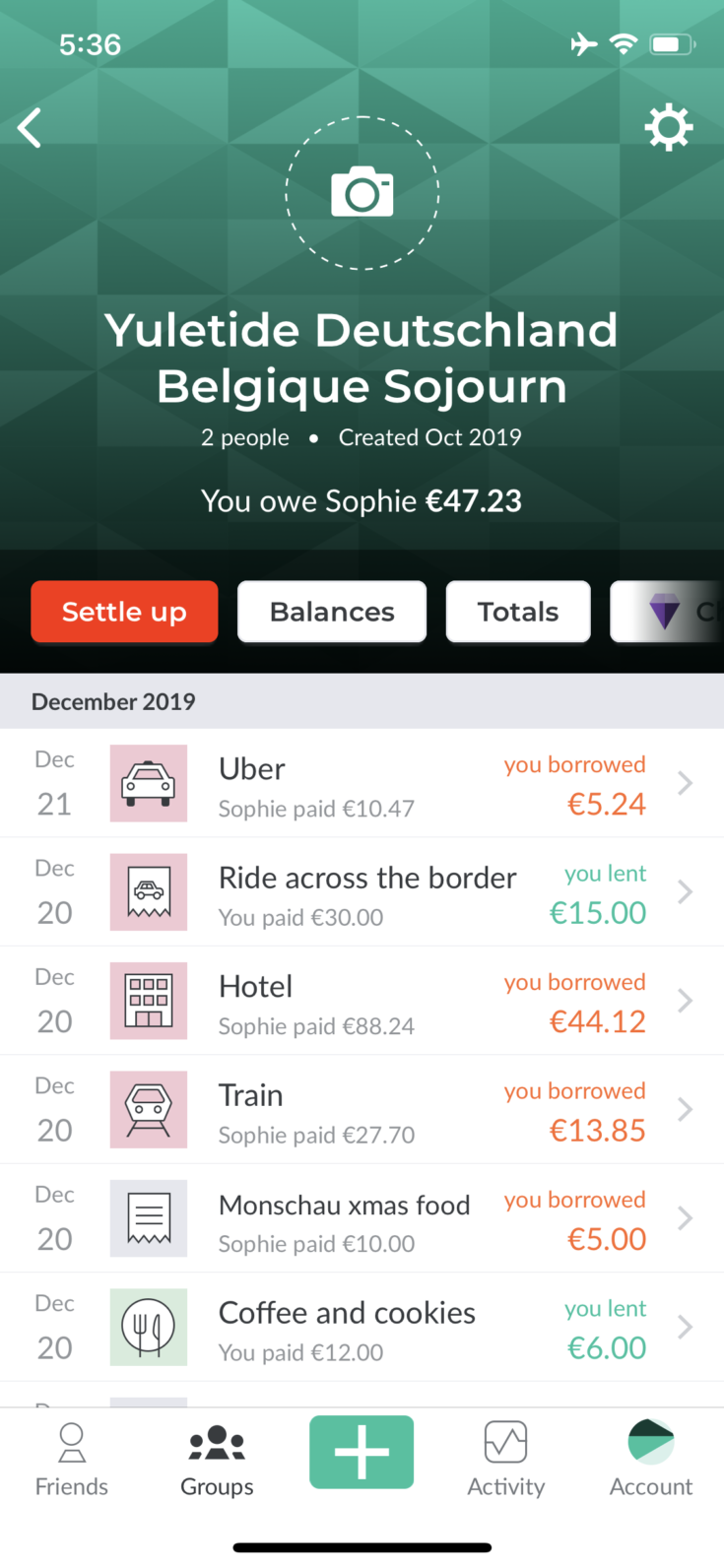Tap the camera circle to add a group photo

click(x=362, y=193)
